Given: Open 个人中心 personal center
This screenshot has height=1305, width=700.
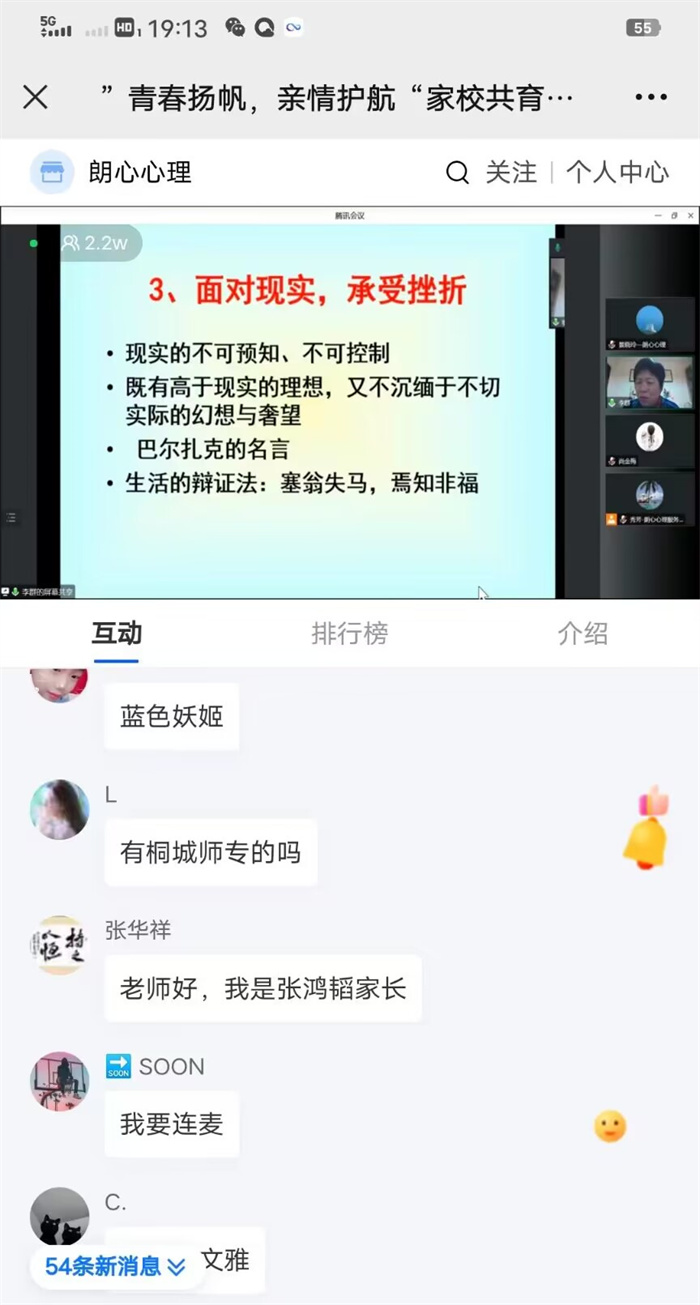Looking at the screenshot, I should point(617,173).
